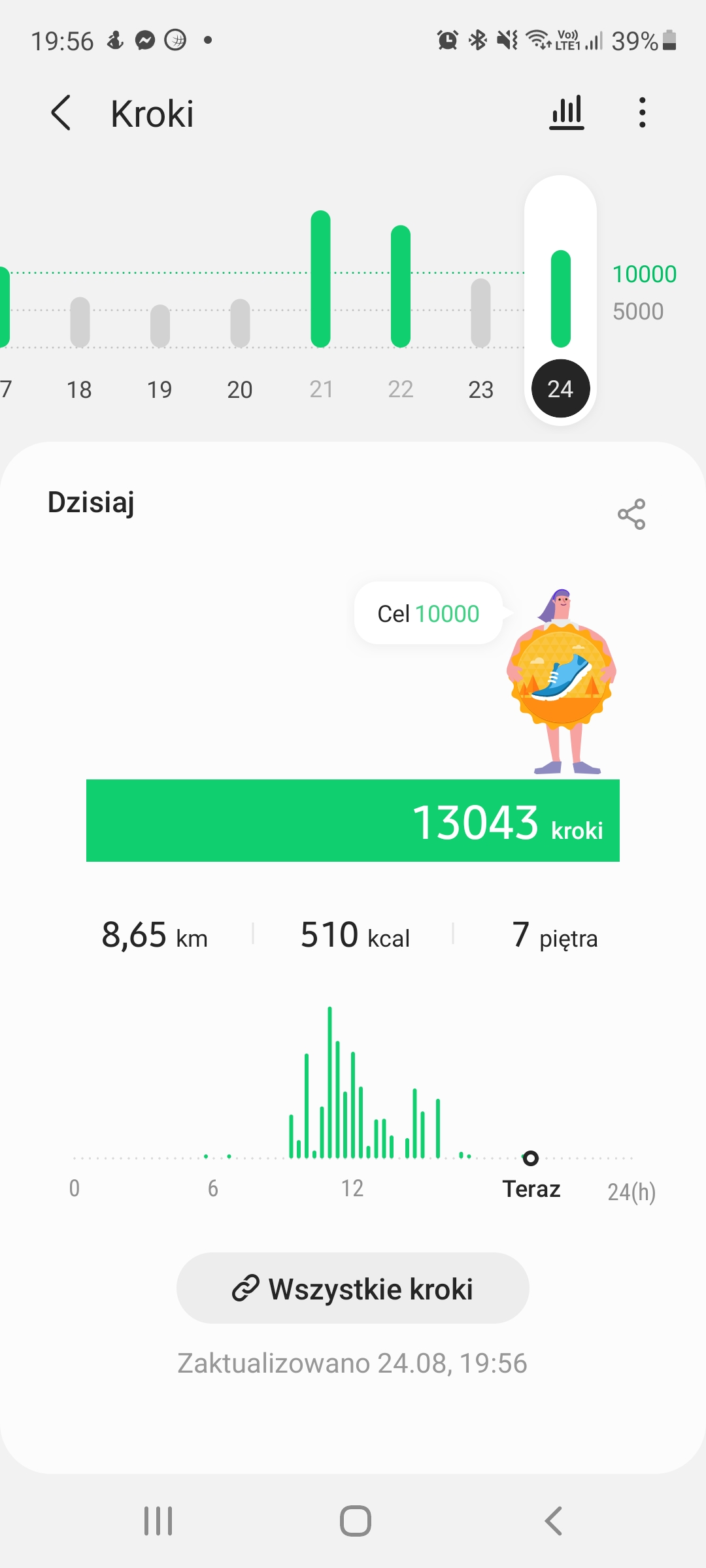The width and height of the screenshot is (706, 1568).
Task: Select day 18 in the step chart
Action: point(80,327)
